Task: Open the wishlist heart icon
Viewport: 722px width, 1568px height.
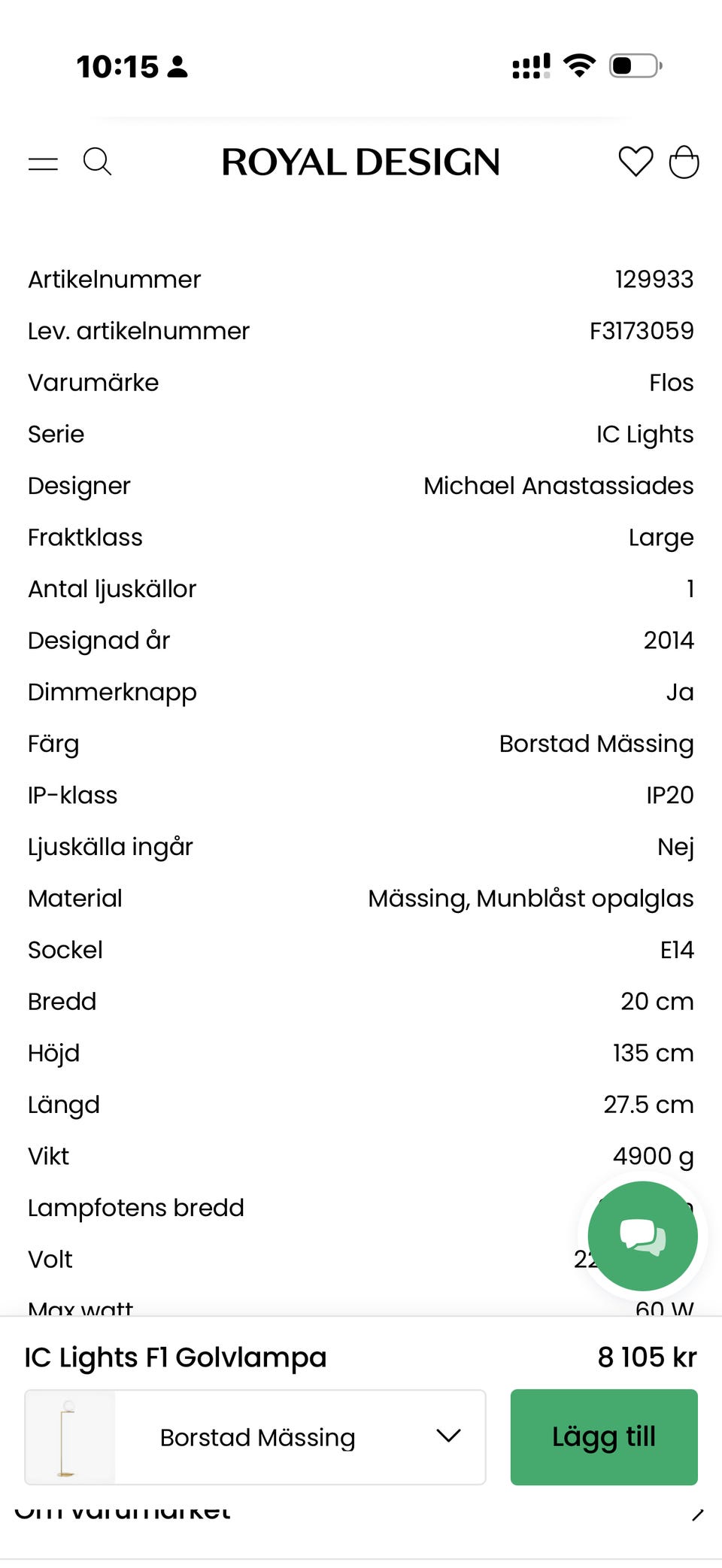Action: (x=636, y=162)
